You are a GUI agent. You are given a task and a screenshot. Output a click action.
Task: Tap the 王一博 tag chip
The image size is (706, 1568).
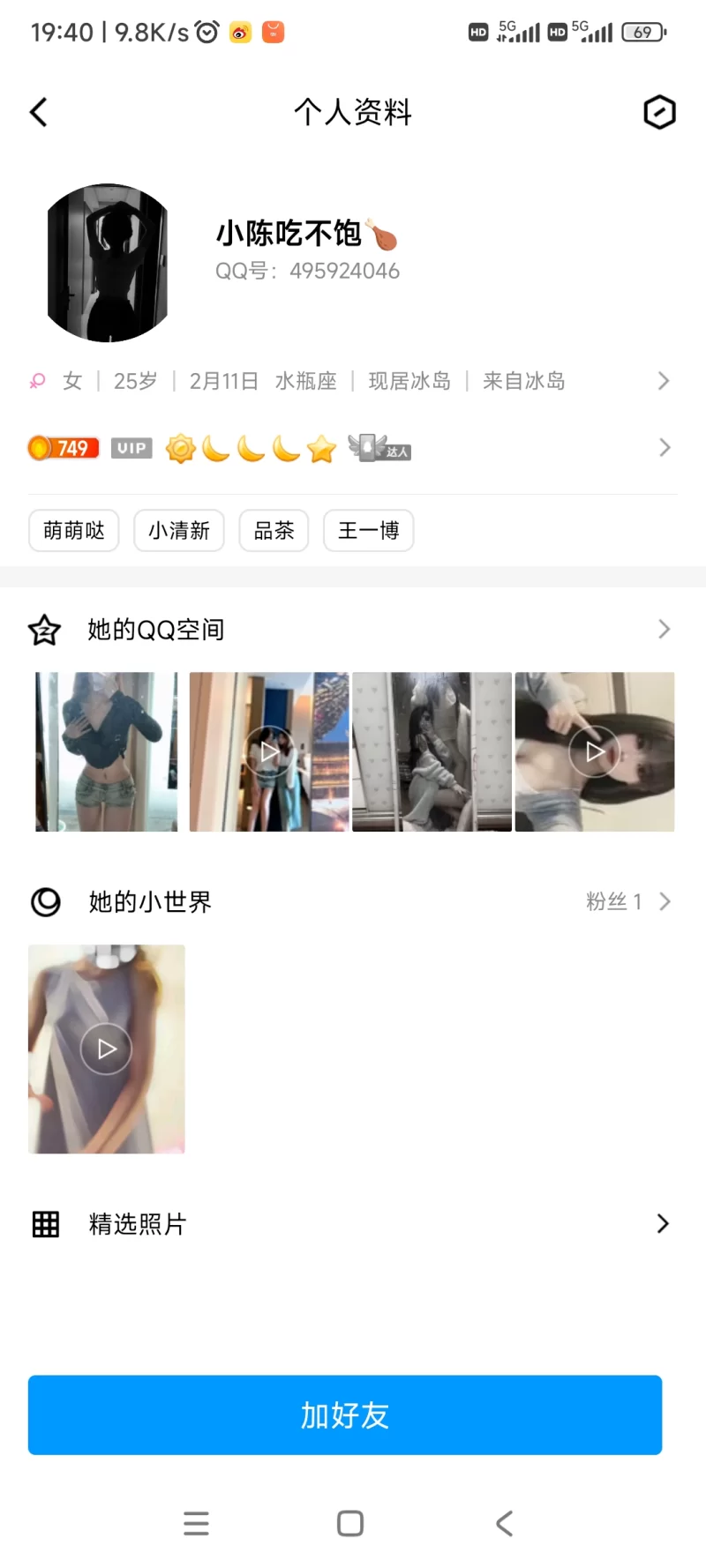point(368,530)
